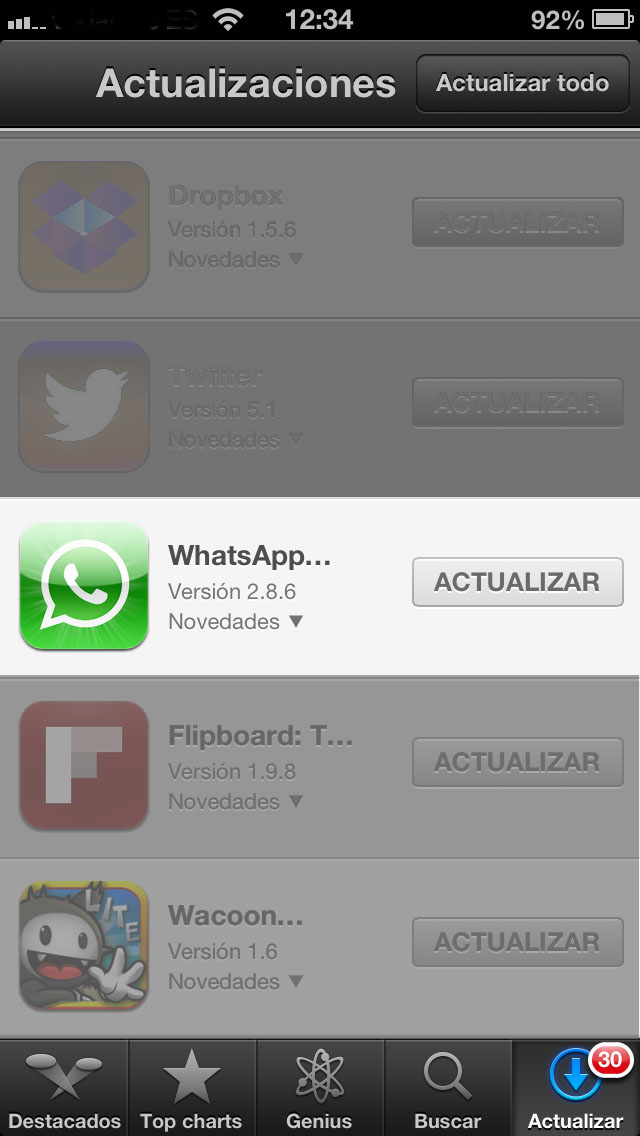Update the Flipboard app

click(517, 762)
